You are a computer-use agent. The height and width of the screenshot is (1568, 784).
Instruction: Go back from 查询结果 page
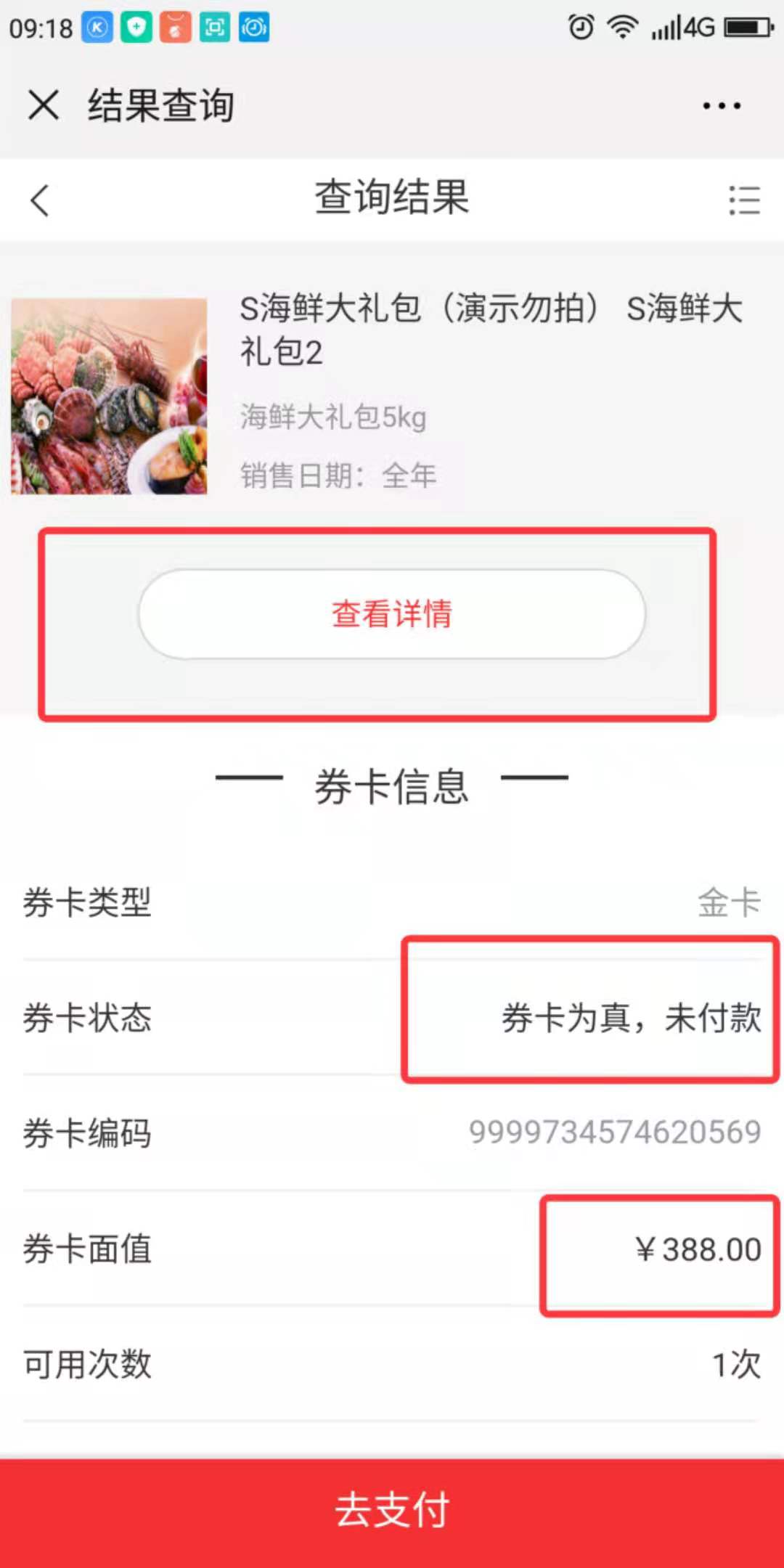(41, 200)
